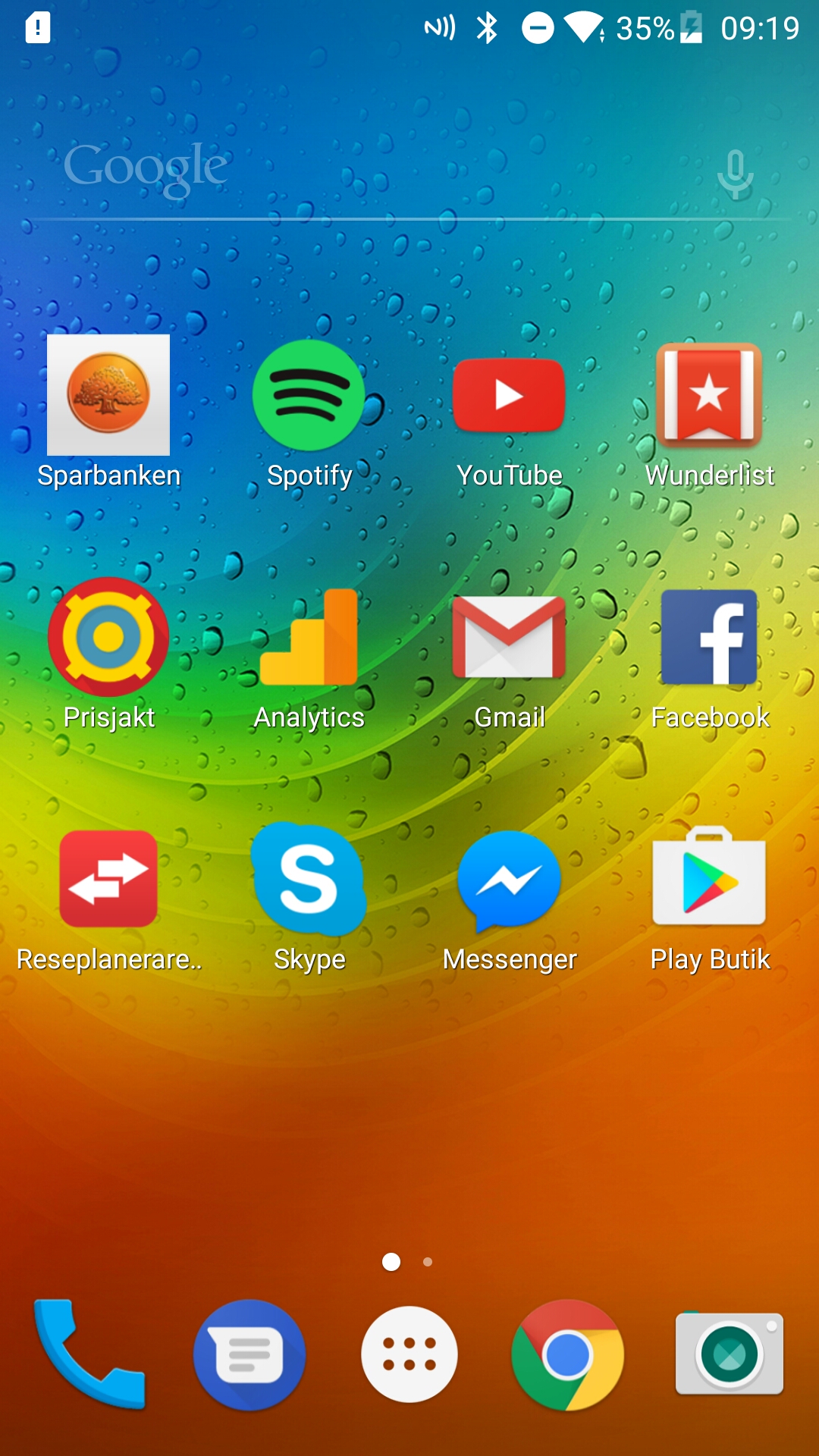The image size is (819, 1456).
Task: Open the phone dialer
Action: [x=87, y=1354]
